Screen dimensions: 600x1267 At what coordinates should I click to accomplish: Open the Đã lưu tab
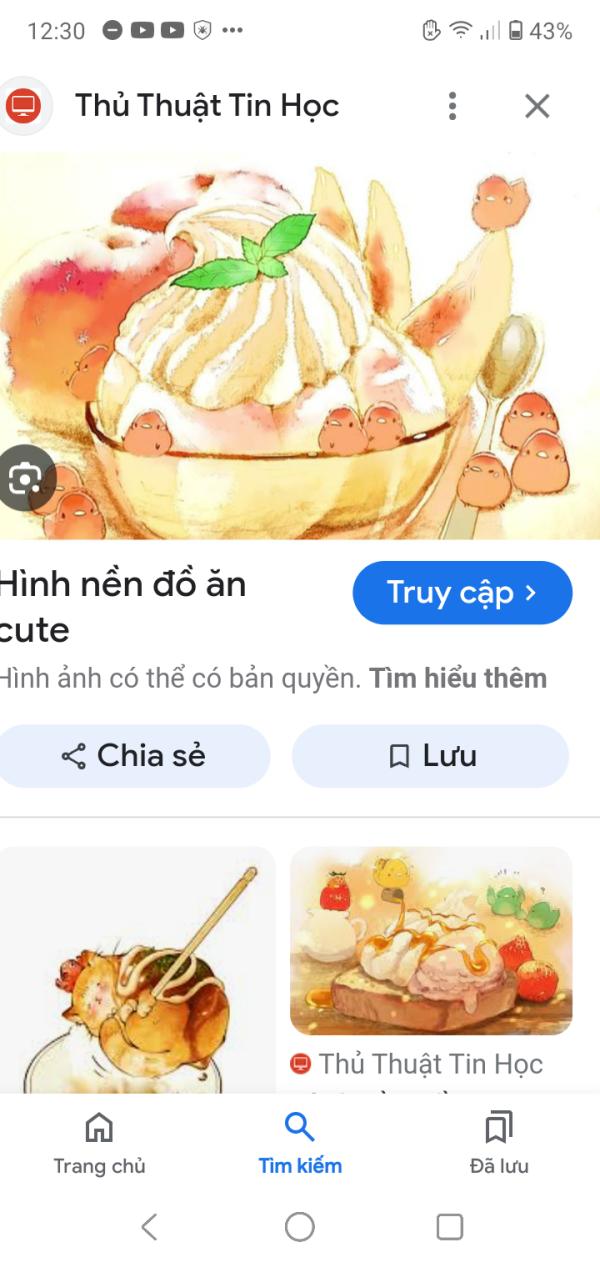[498, 1143]
